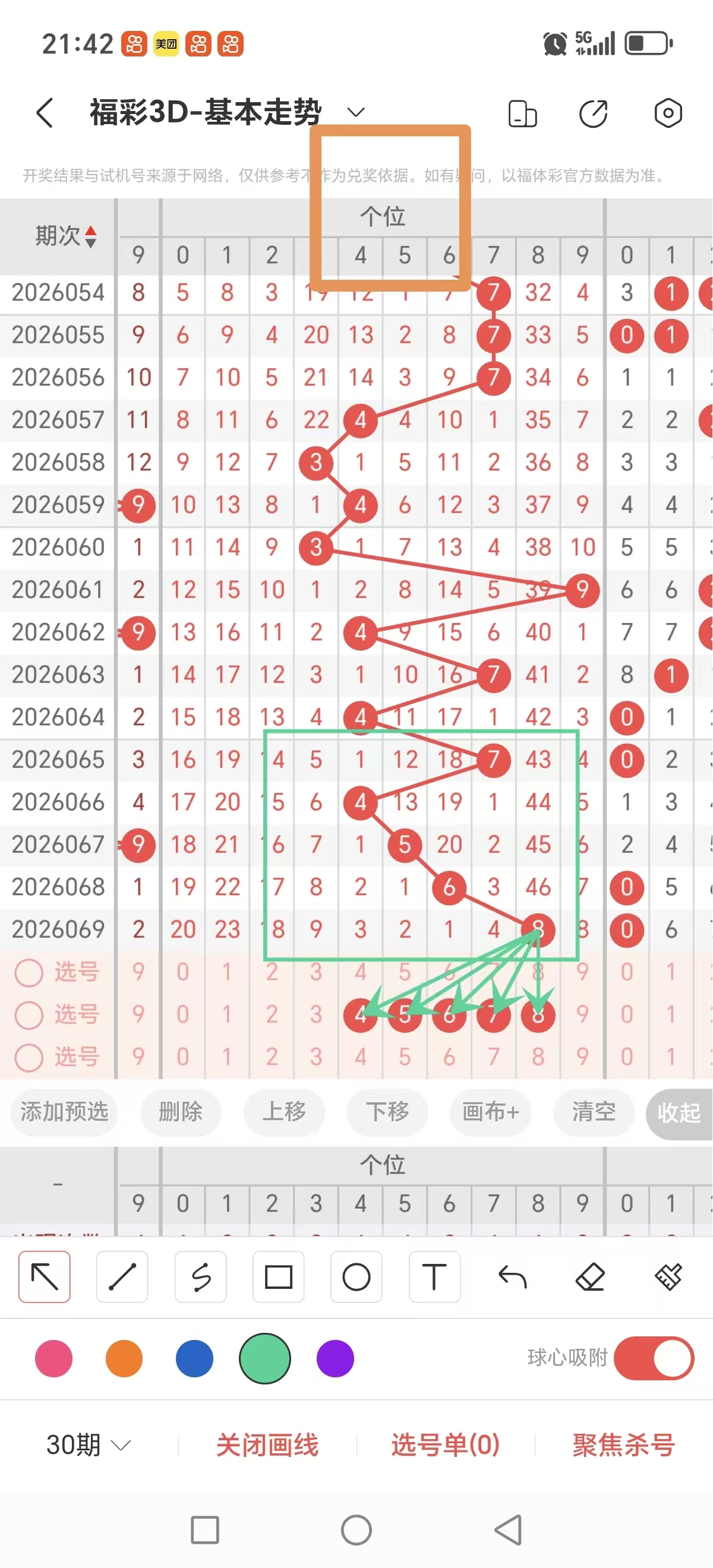Open 聚焦杀号 from the bottom bar

click(622, 1444)
